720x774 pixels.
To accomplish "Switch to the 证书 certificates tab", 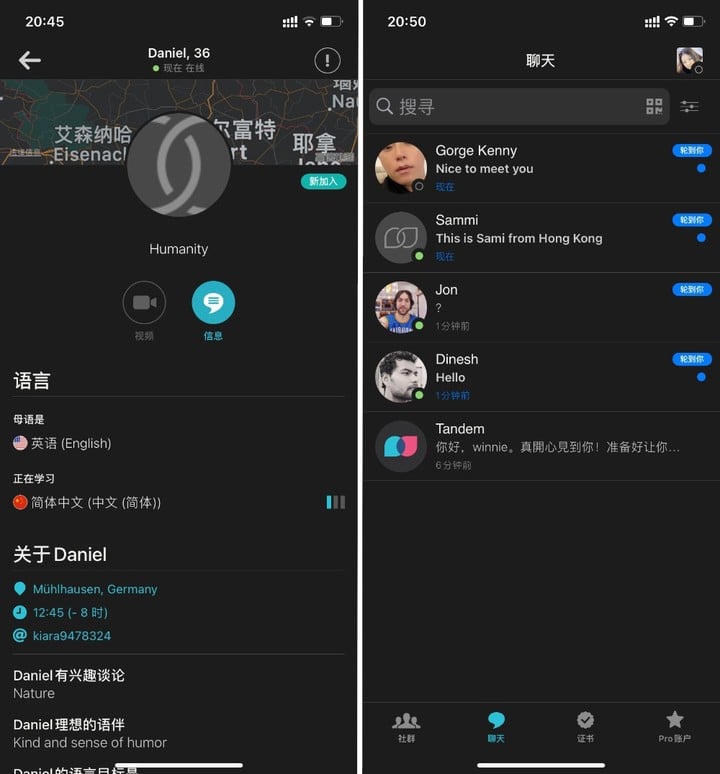I will pyautogui.click(x=586, y=727).
